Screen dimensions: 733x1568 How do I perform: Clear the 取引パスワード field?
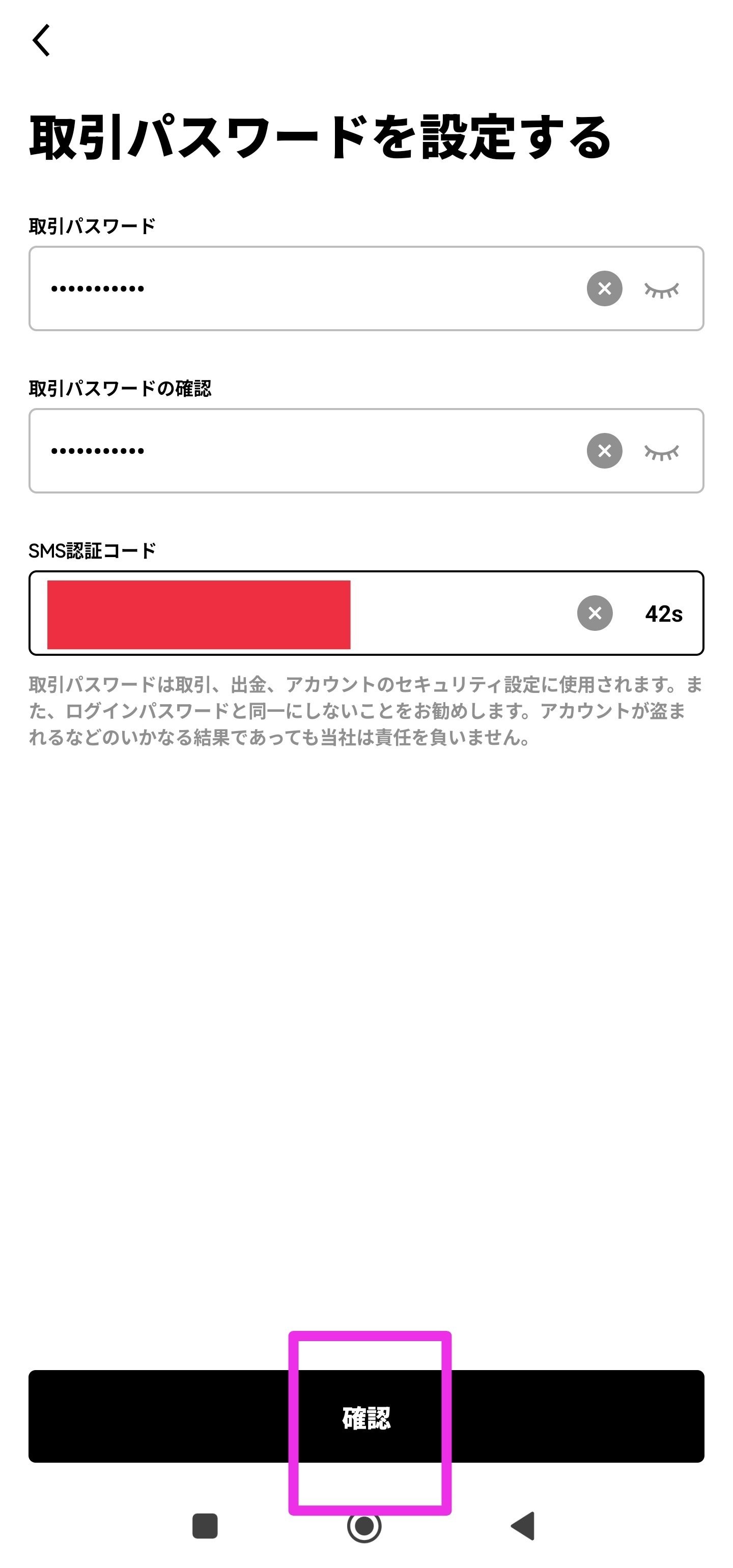[604, 288]
